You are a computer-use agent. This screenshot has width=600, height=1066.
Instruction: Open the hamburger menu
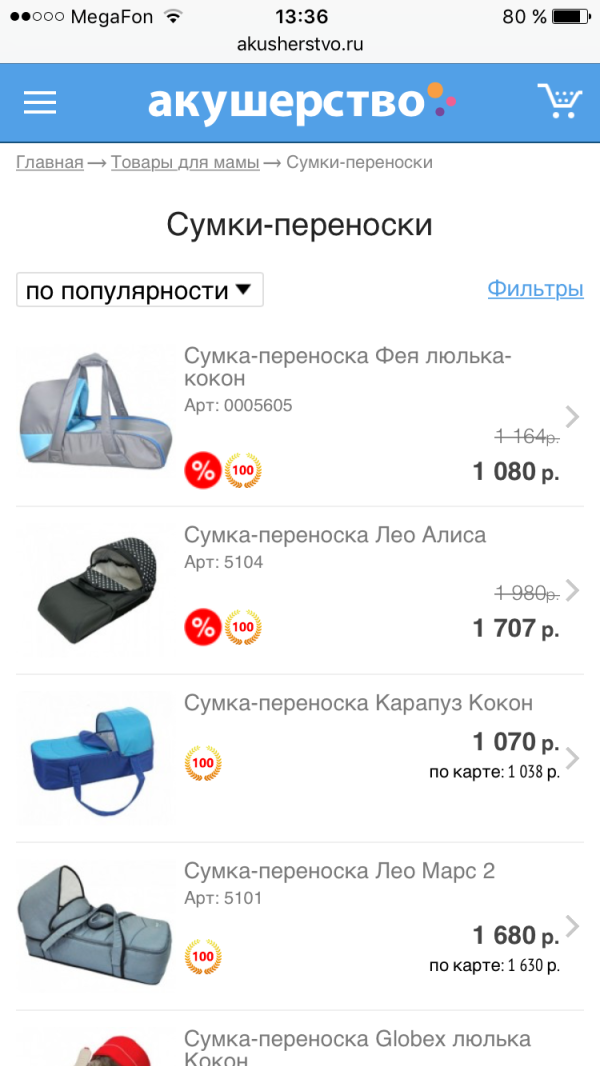[40, 102]
